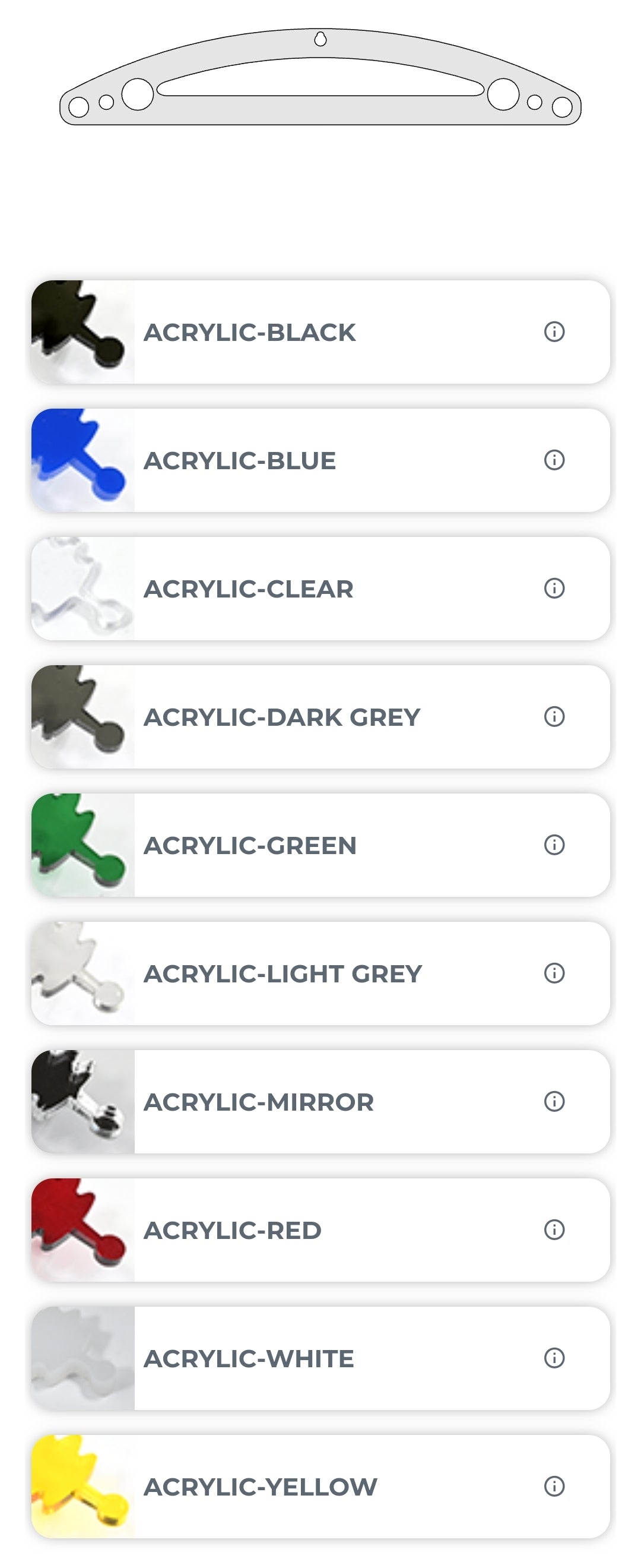641x1568 pixels.
Task: Show Acrylic-Light Grey information
Action: pos(554,973)
